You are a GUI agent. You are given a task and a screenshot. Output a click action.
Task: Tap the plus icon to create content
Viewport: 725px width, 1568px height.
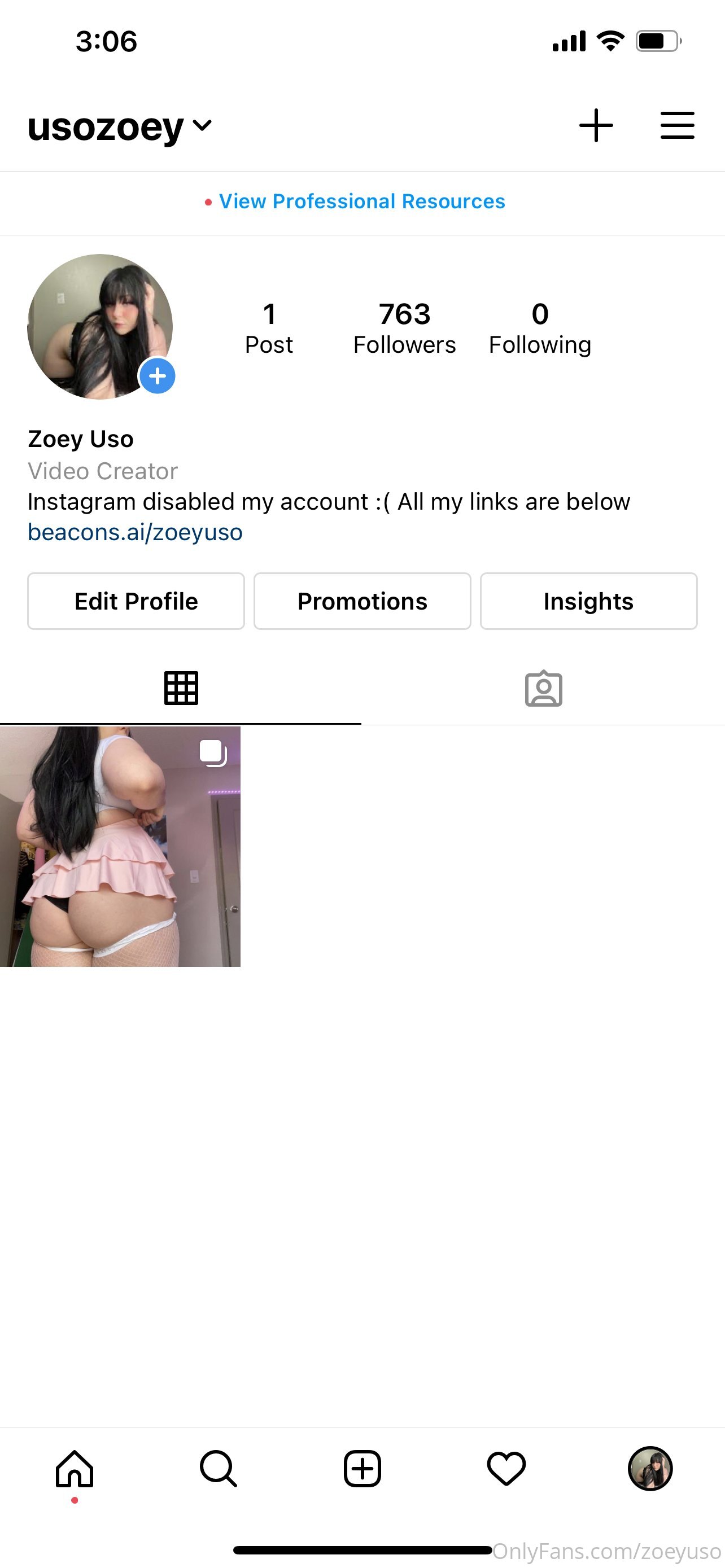[x=596, y=125]
